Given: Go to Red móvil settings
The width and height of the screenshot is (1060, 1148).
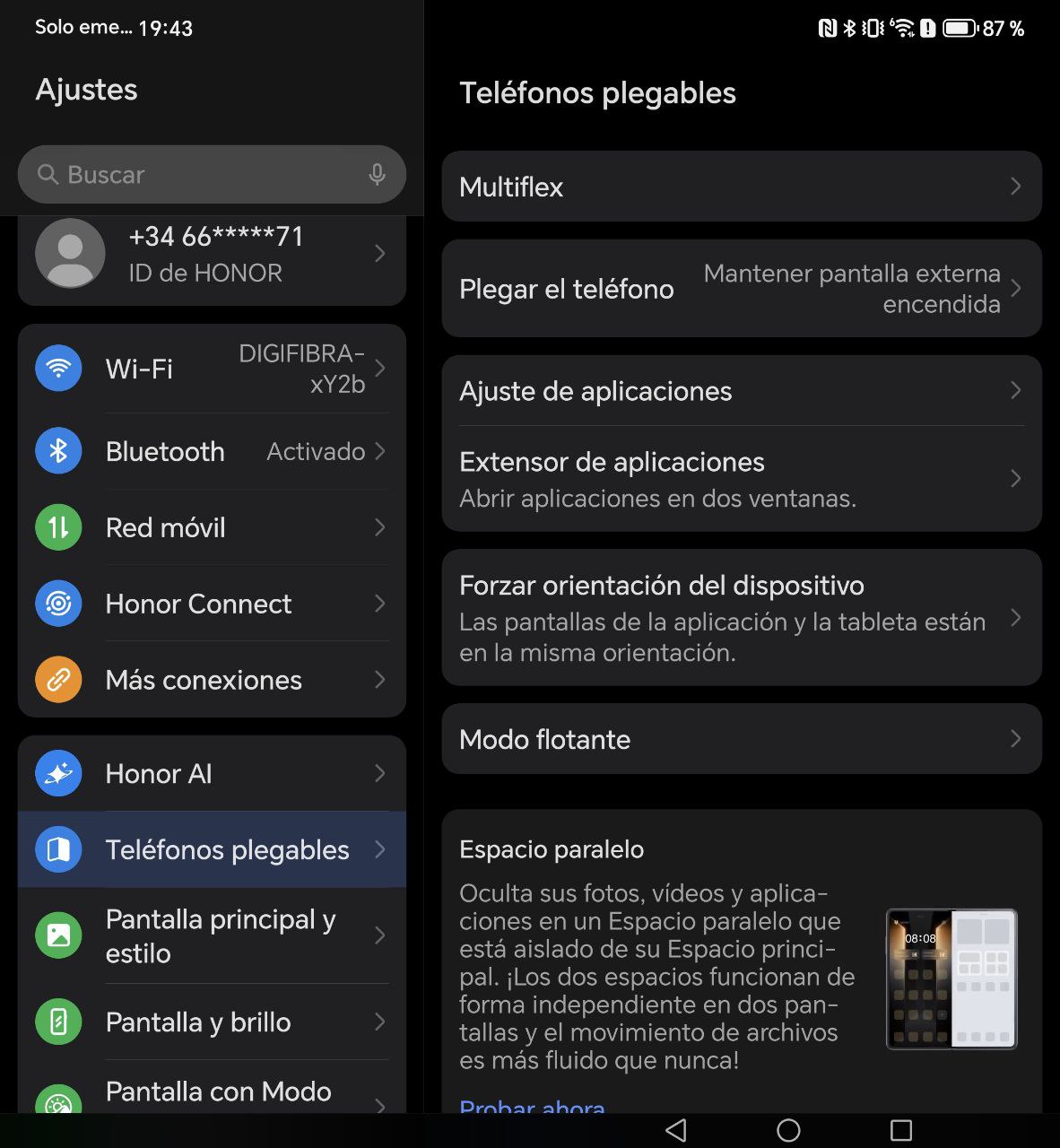Looking at the screenshot, I should click(x=212, y=527).
